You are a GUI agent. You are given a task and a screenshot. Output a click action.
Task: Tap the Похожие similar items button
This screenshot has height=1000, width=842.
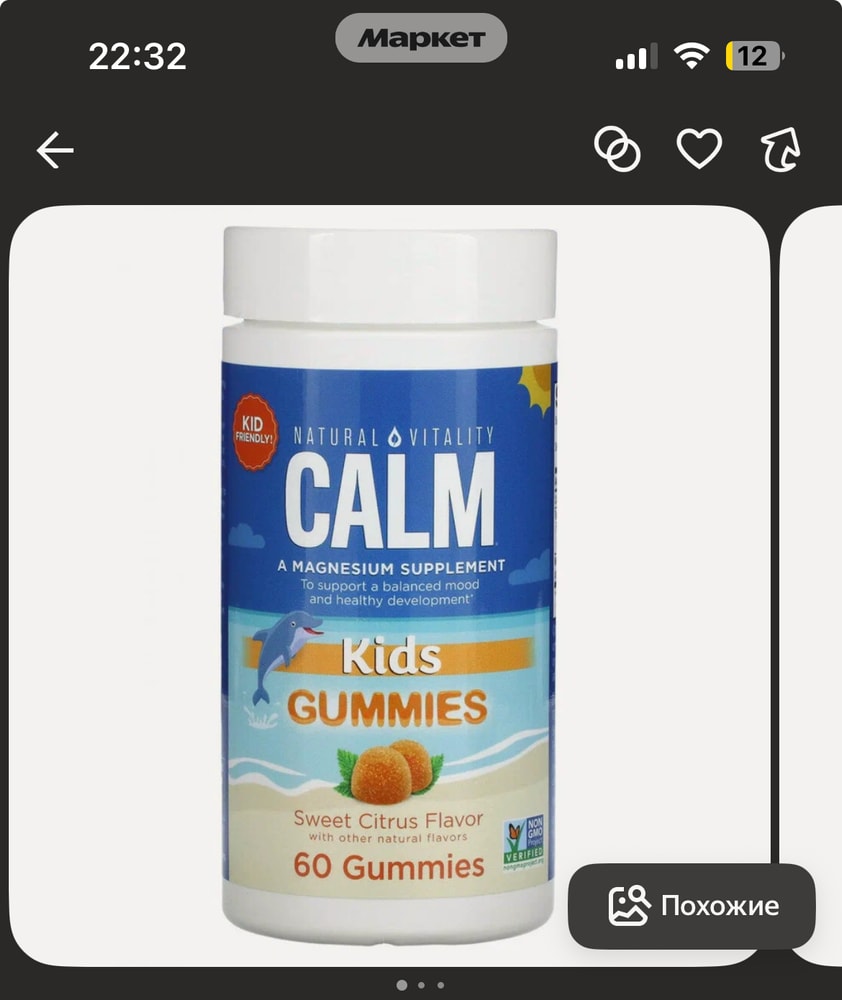coord(692,906)
